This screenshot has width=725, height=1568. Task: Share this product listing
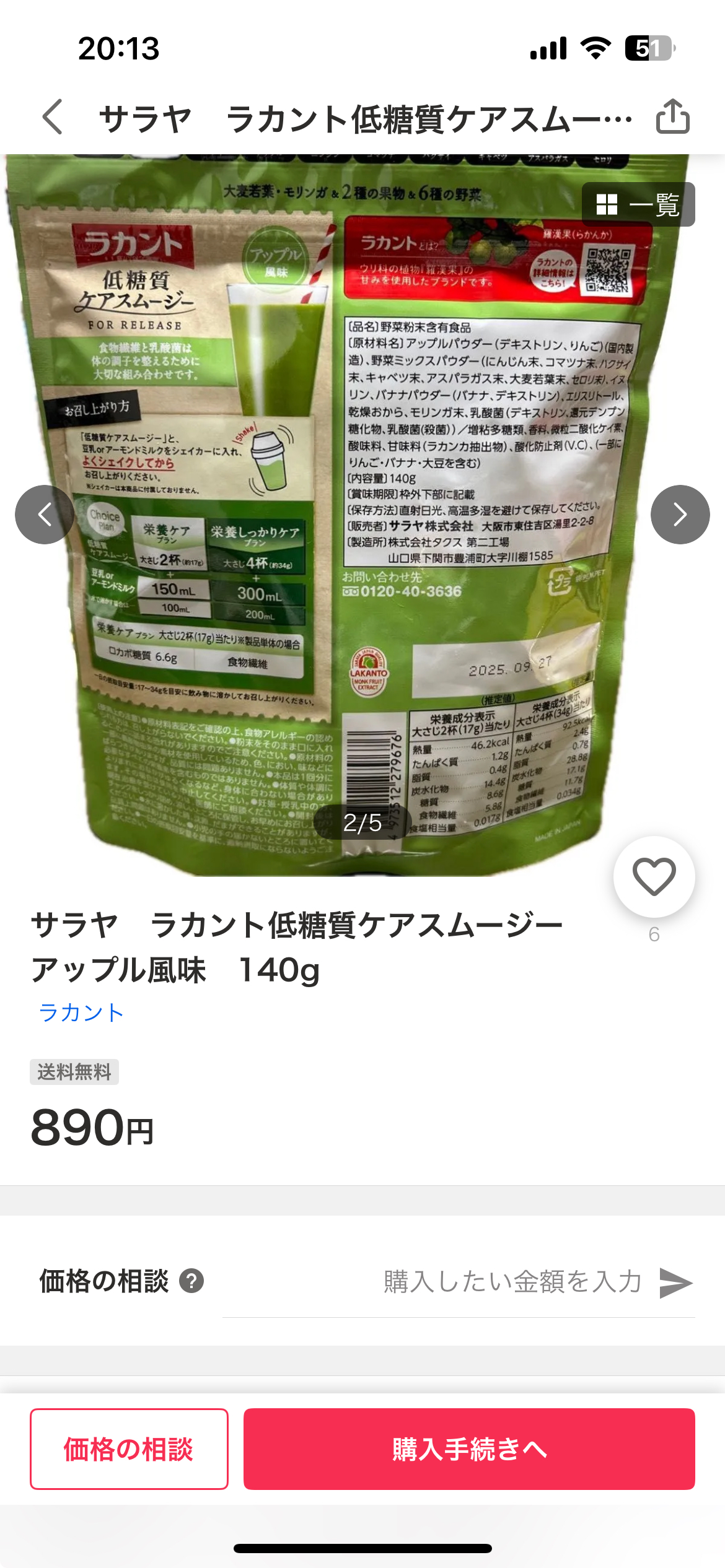673,116
